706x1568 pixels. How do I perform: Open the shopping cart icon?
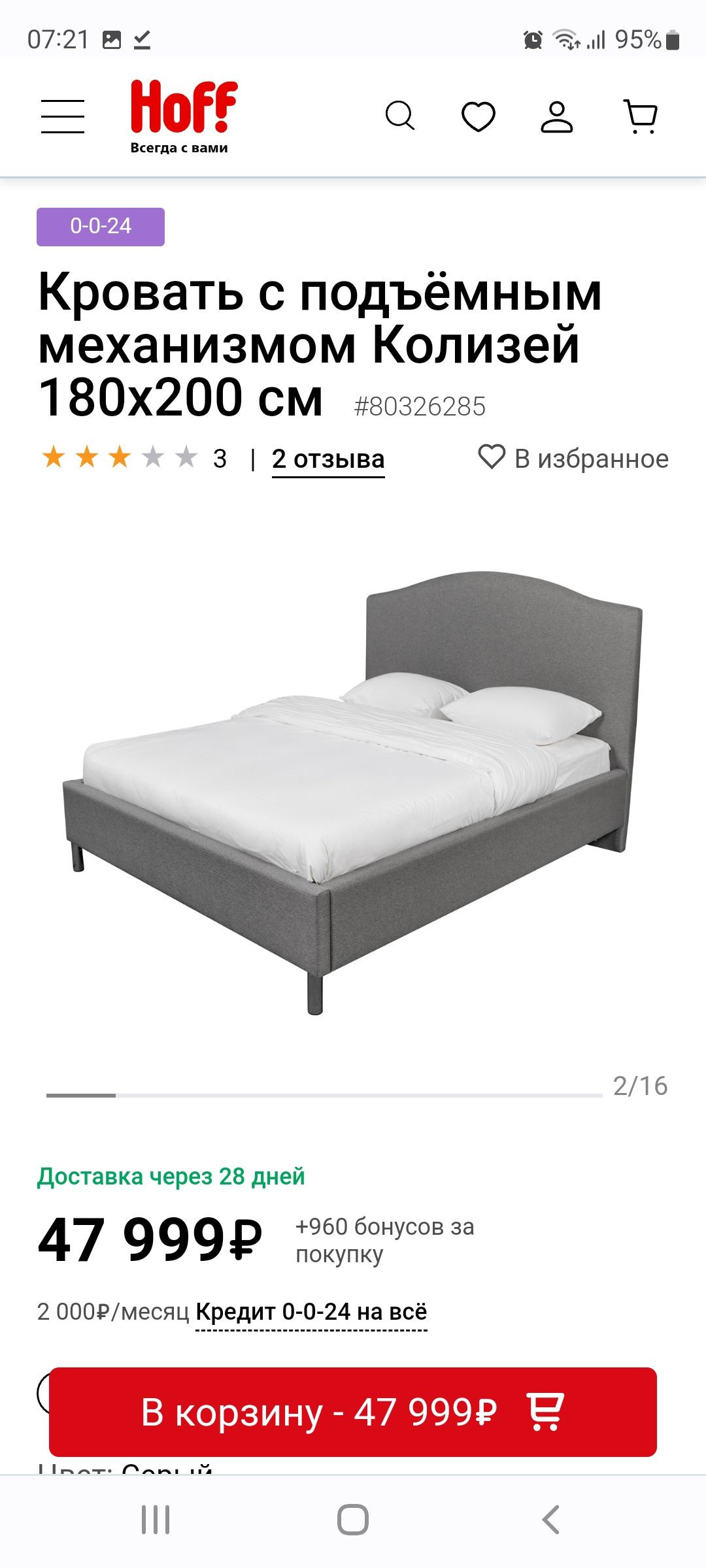tap(641, 117)
